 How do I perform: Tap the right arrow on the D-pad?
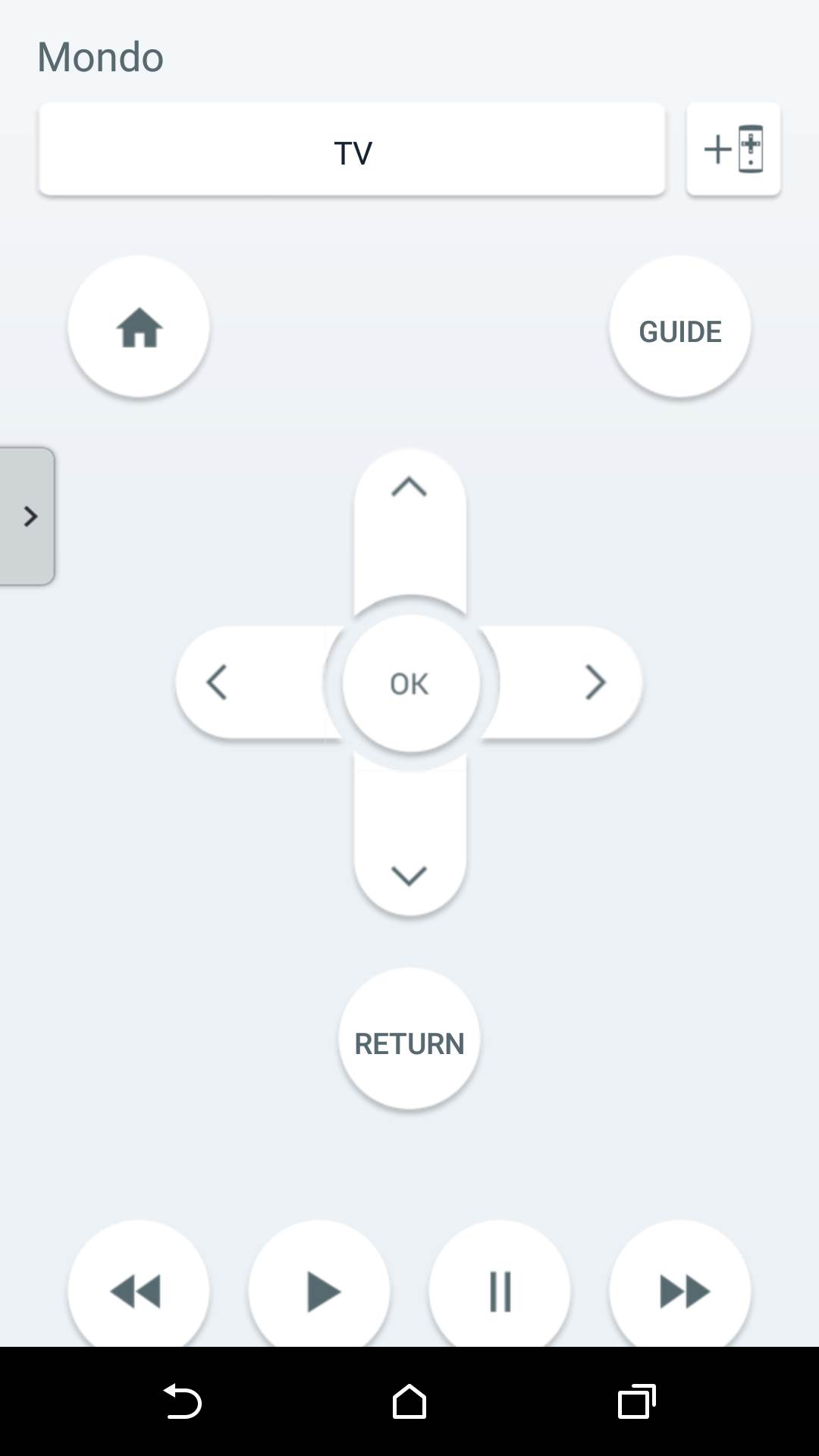click(584, 682)
